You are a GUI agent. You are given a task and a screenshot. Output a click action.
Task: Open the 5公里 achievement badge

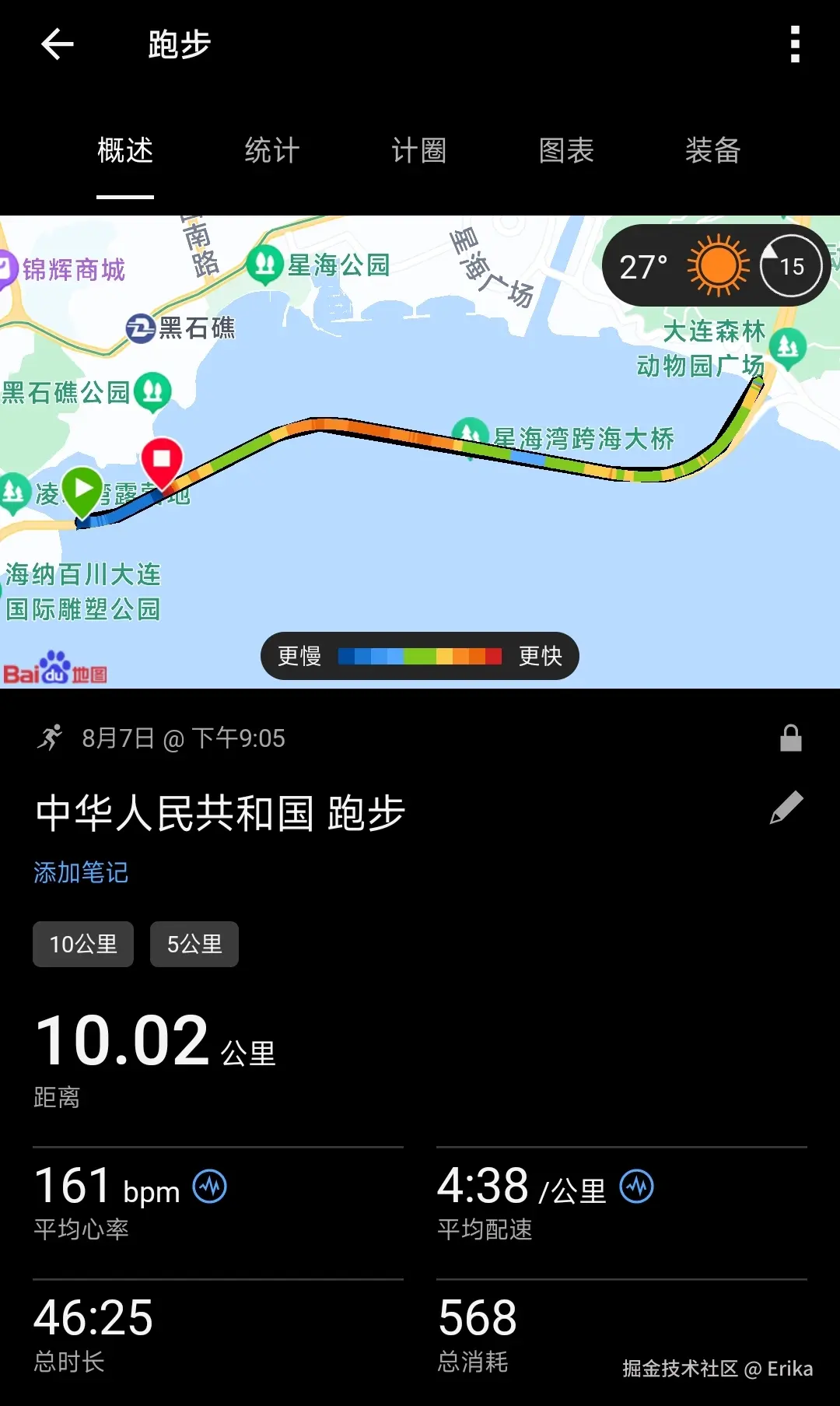pyautogui.click(x=194, y=944)
